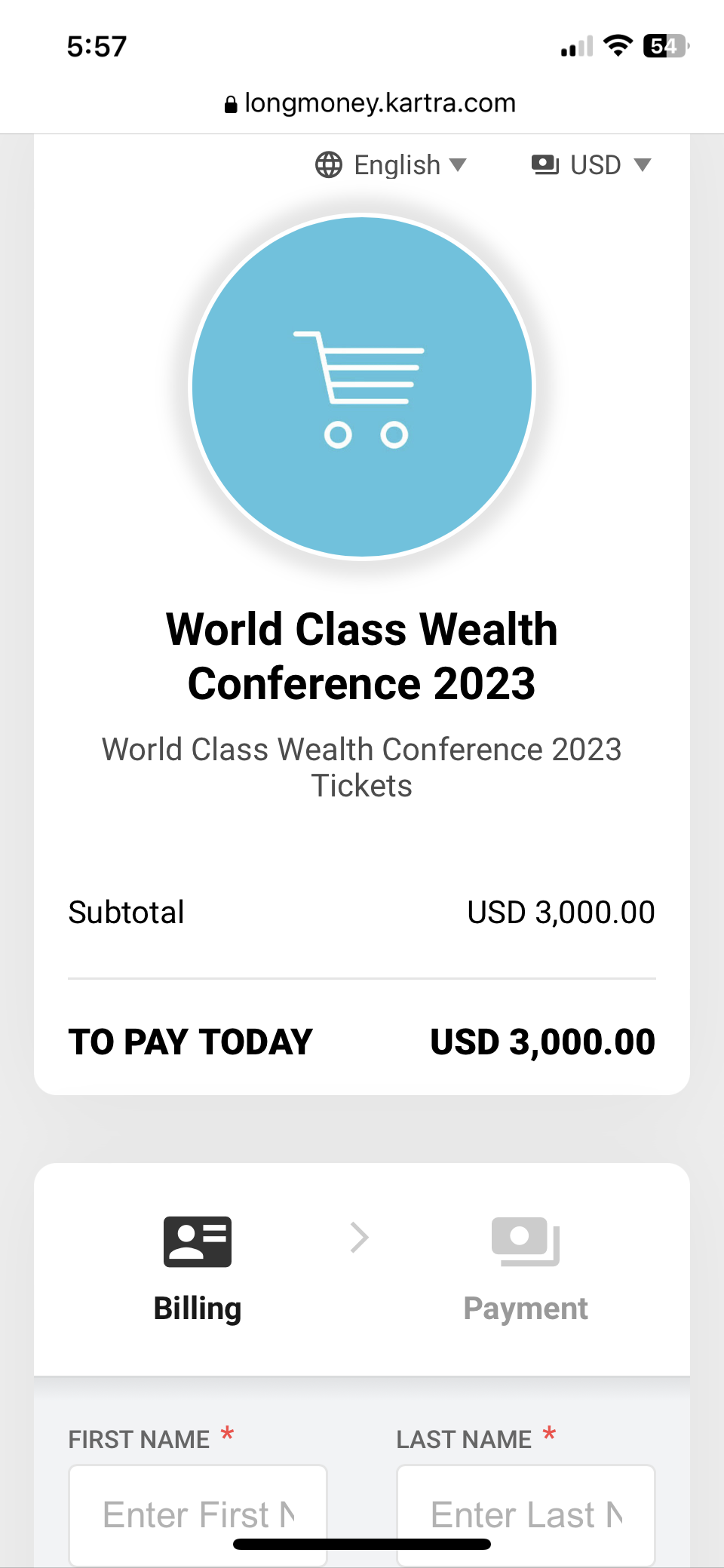724x1568 pixels.
Task: Open the English language dropdown
Action: click(392, 164)
